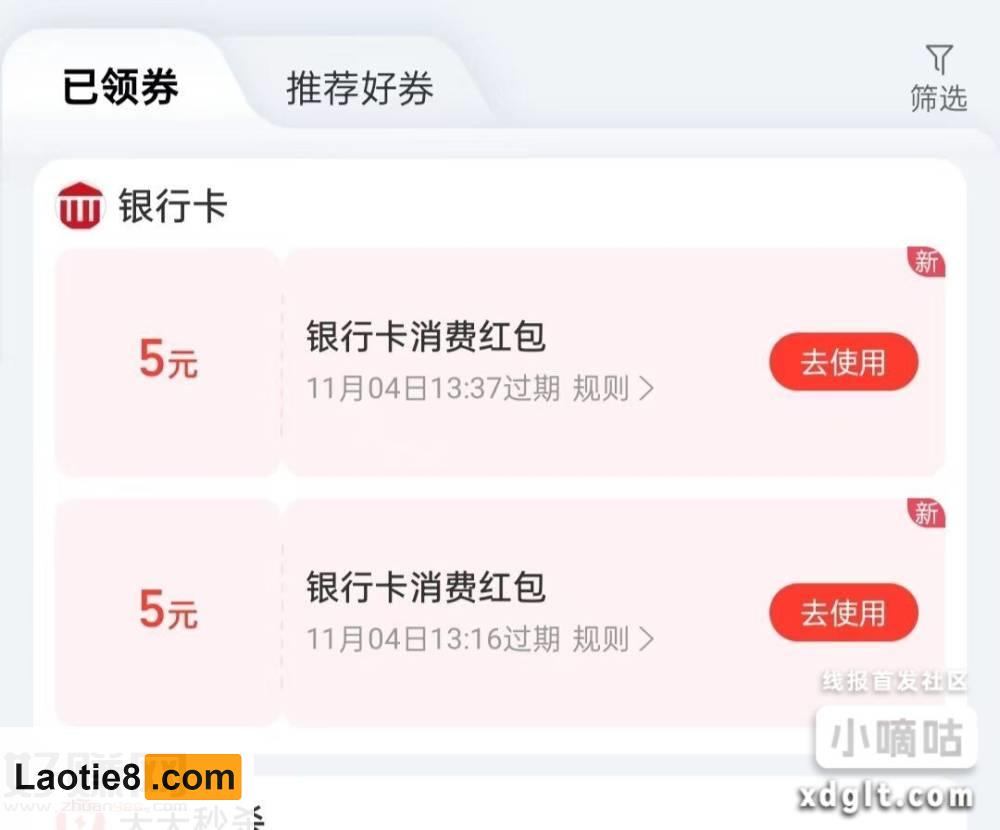Tap 去使用 on coupon expiring 13:37
This screenshot has height=830, width=1000.
843,362
